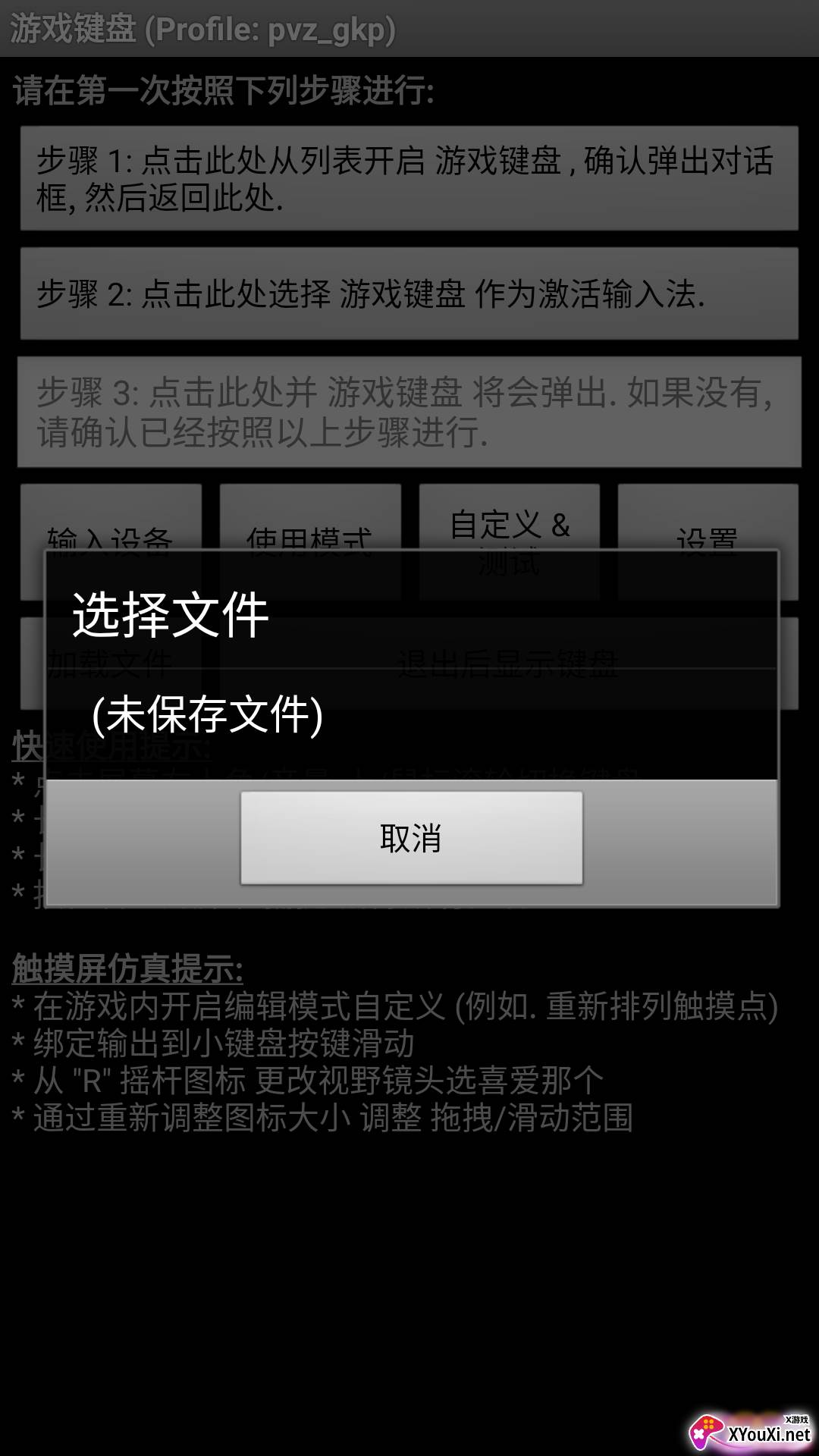The image size is (819, 1456).
Task: Tap the 取消 cancel button
Action: click(x=411, y=838)
